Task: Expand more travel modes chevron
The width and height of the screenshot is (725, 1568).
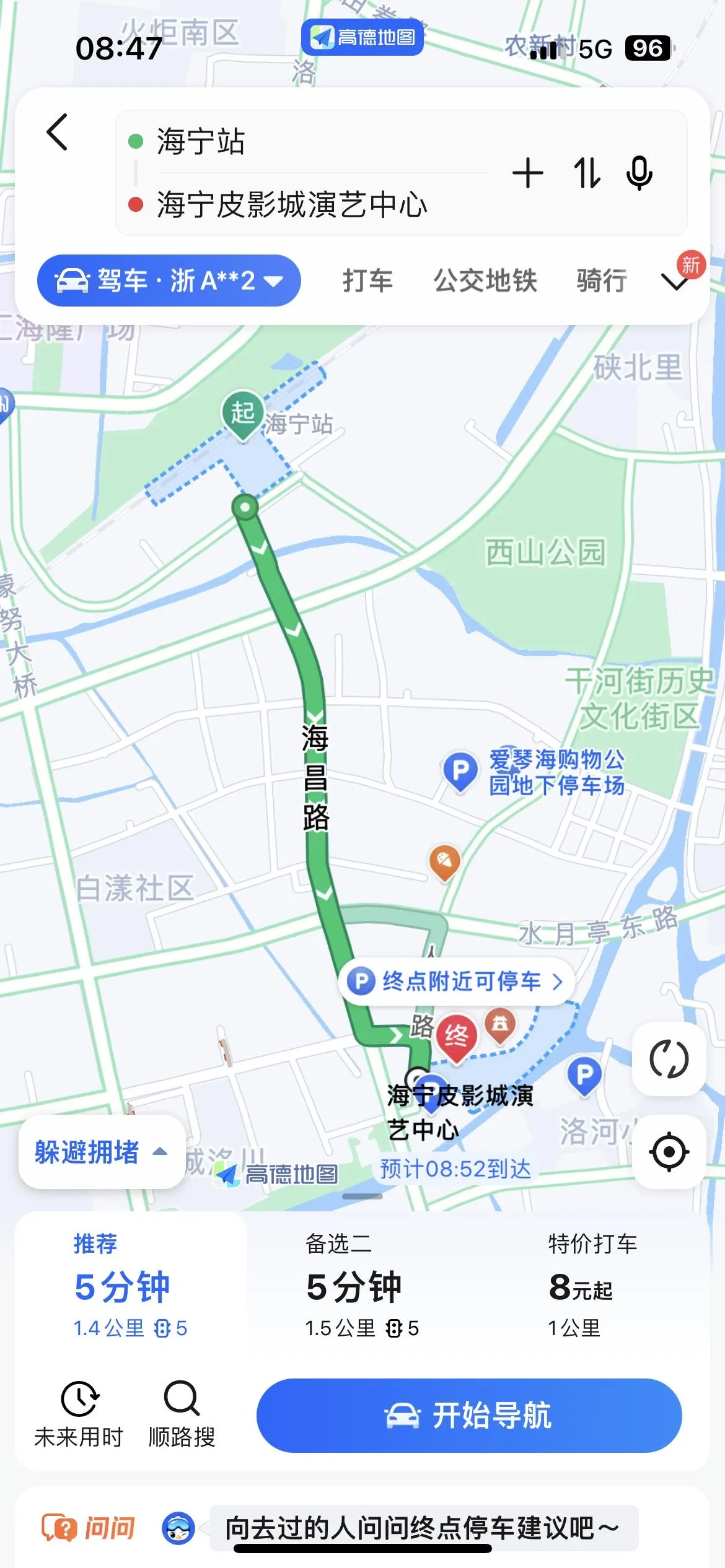Action: coord(675,282)
